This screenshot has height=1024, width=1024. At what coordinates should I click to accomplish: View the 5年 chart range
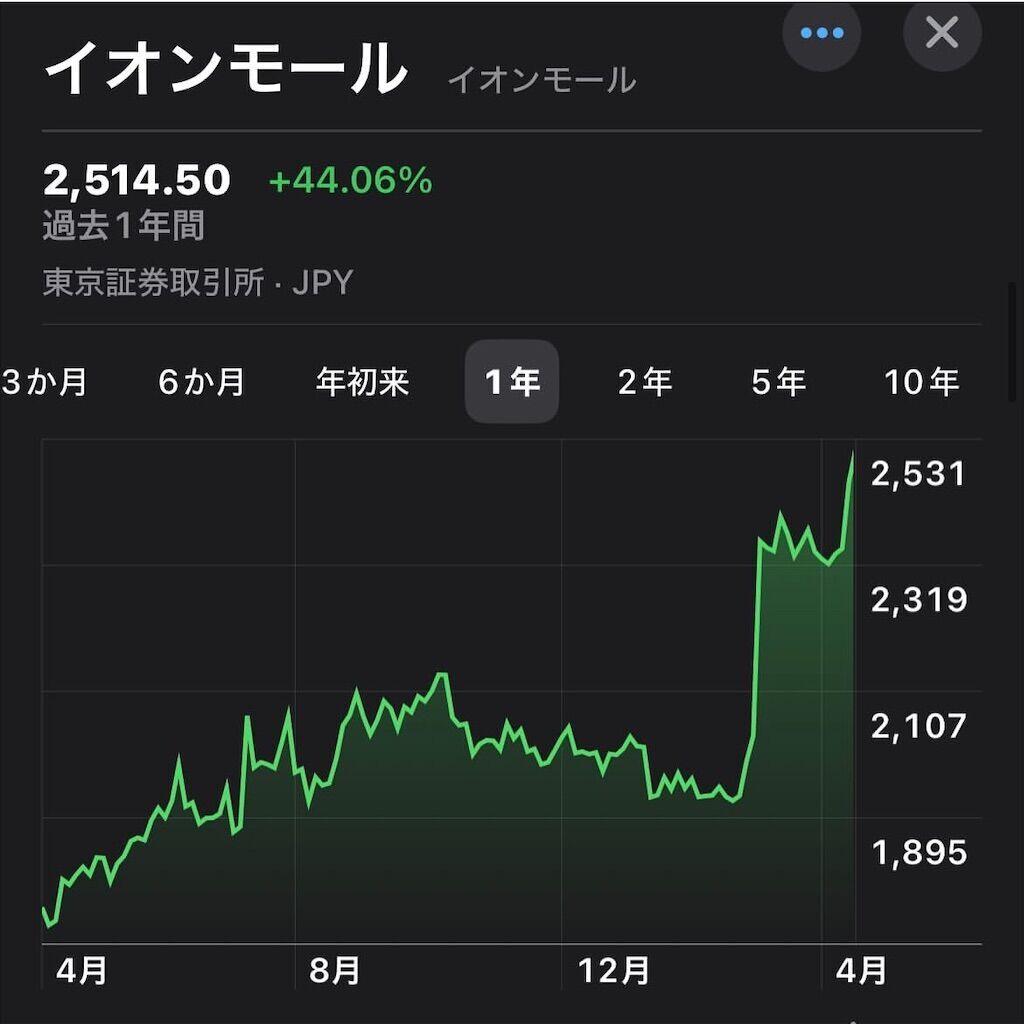pos(778,382)
